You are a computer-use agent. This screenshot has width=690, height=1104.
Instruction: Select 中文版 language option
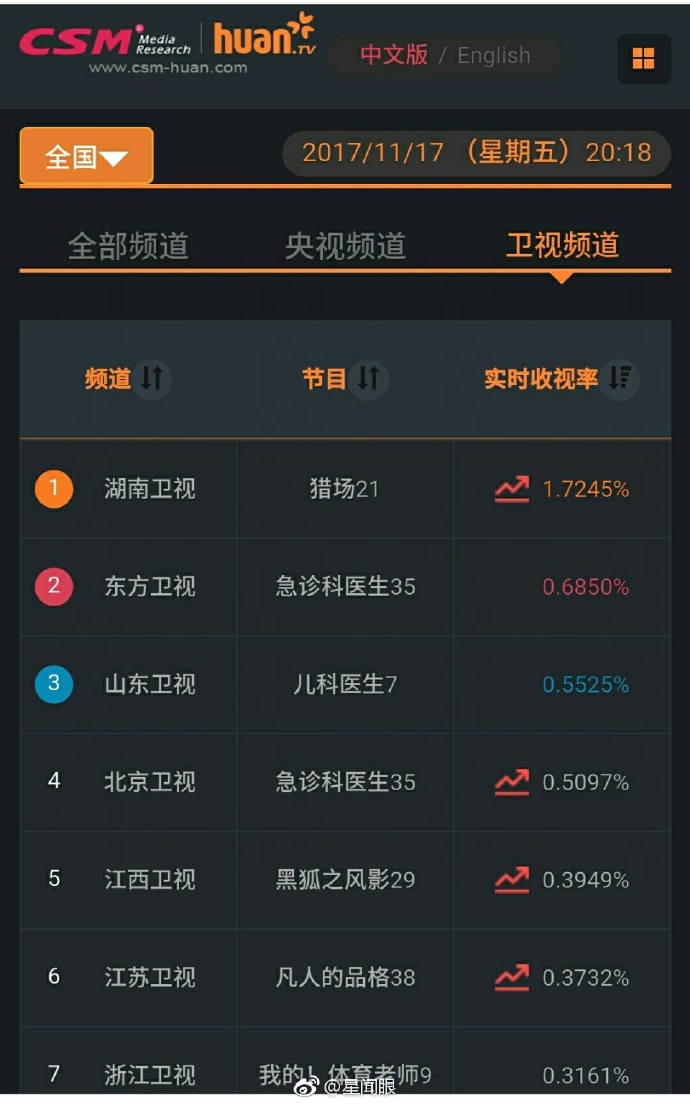pyautogui.click(x=394, y=55)
